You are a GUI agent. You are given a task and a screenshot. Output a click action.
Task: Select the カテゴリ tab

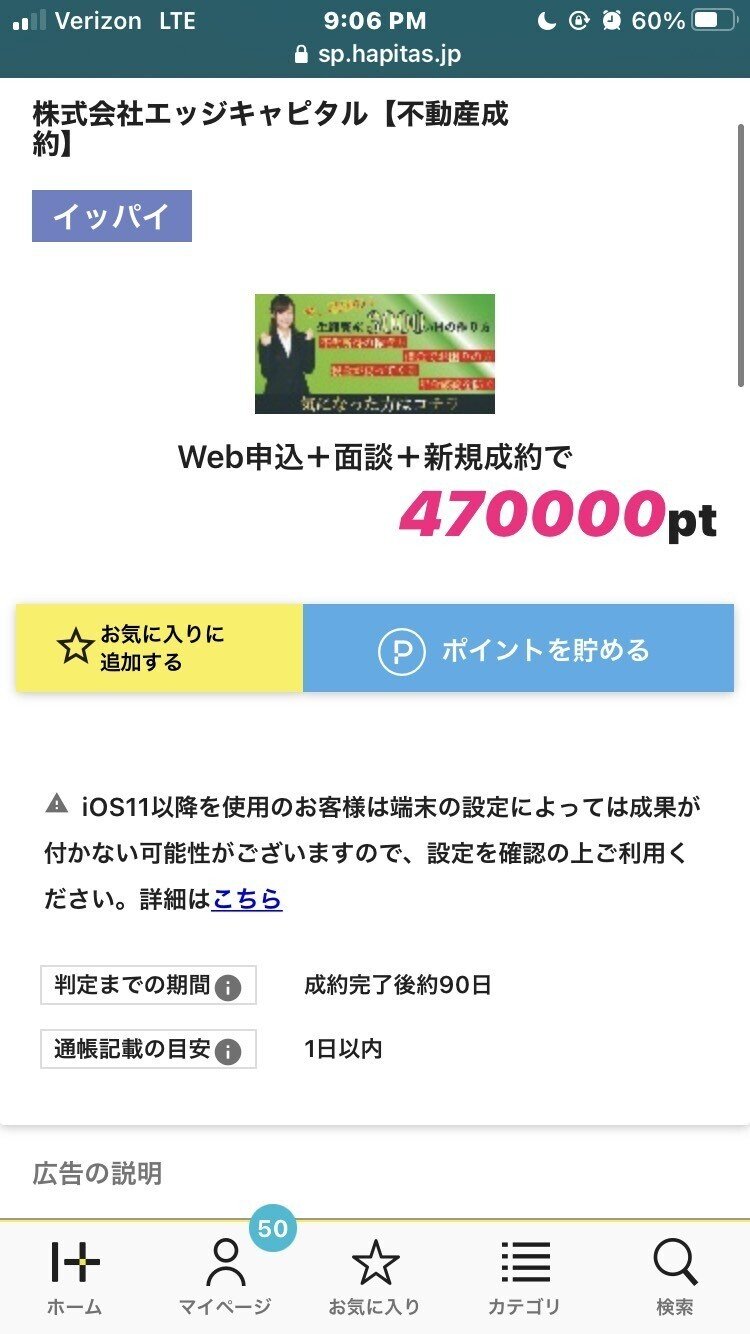[x=525, y=1277]
